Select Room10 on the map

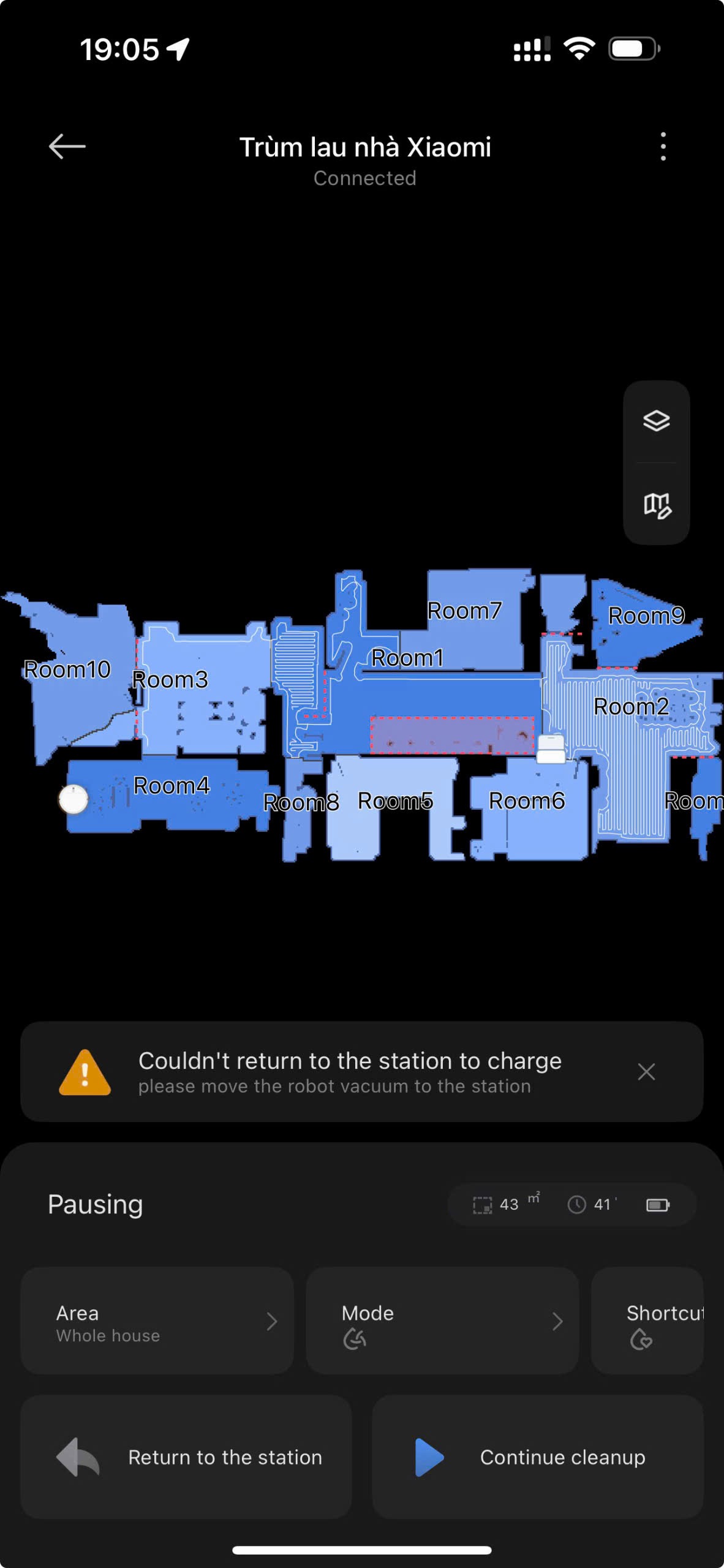pyautogui.click(x=67, y=669)
